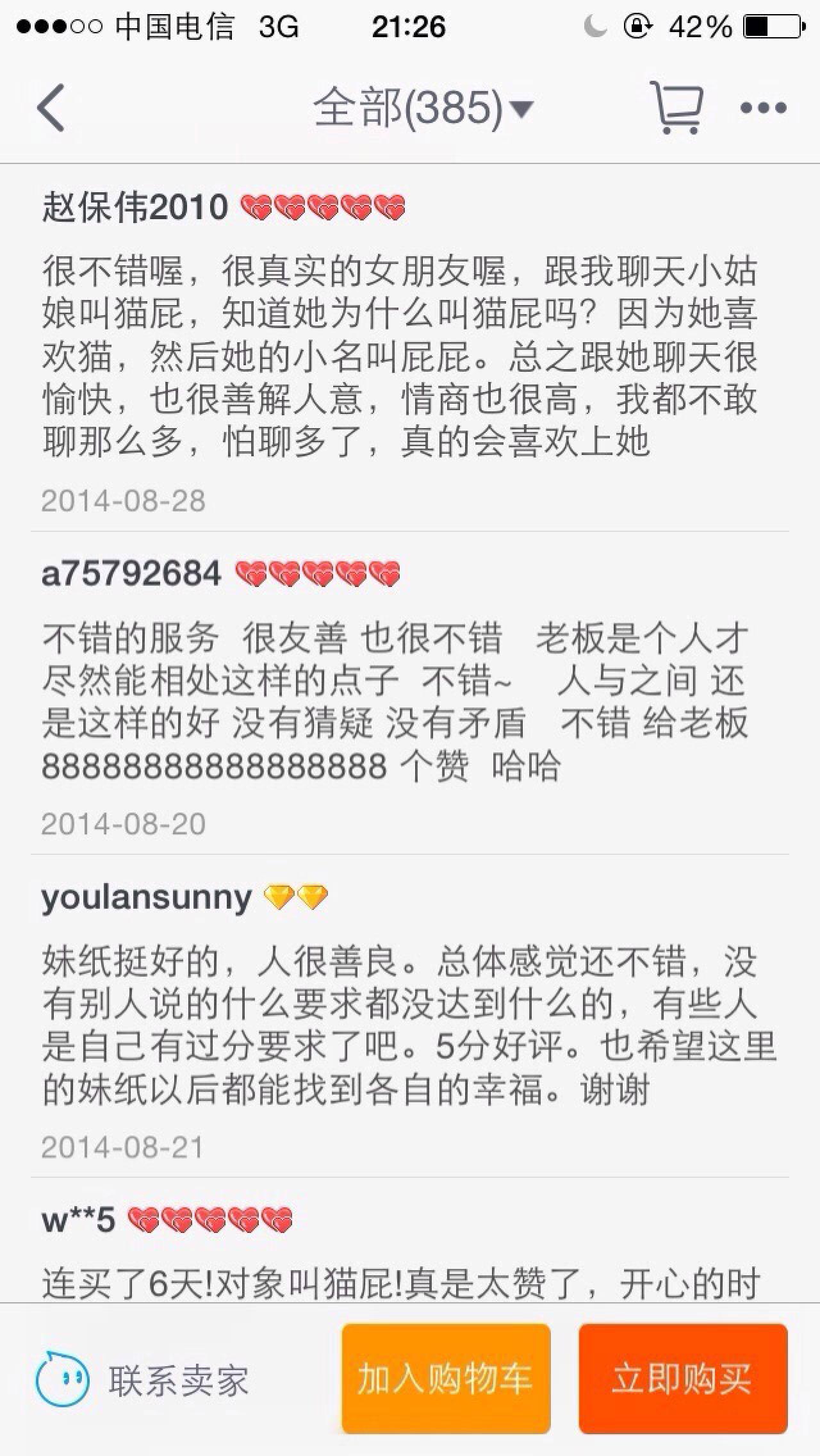Expand the 全部(385) review filter dropdown
The image size is (820, 1456).
click(x=420, y=108)
